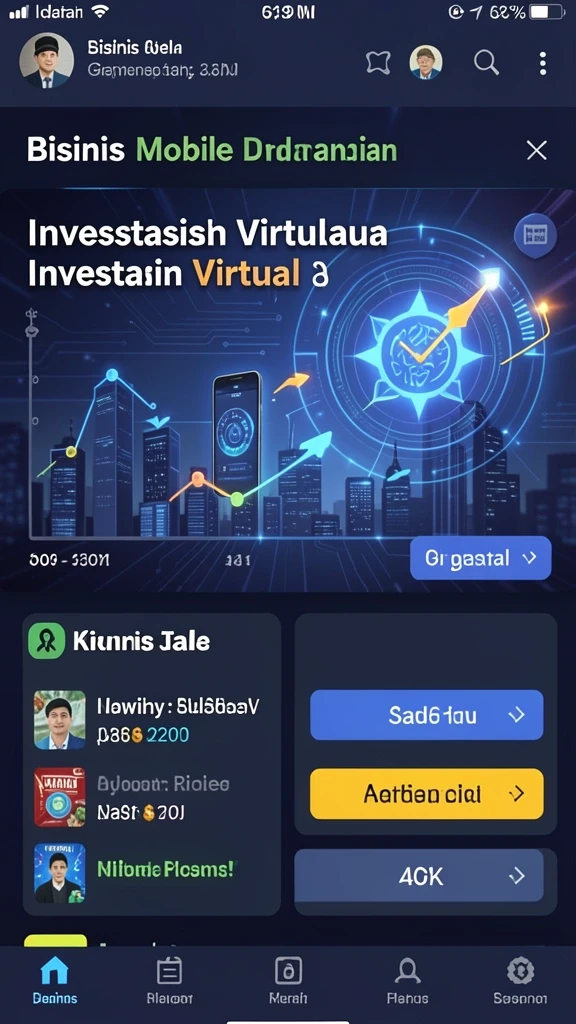Close the Bisinis Mobile panel
Screen dimensions: 576x1024
(x=537, y=151)
